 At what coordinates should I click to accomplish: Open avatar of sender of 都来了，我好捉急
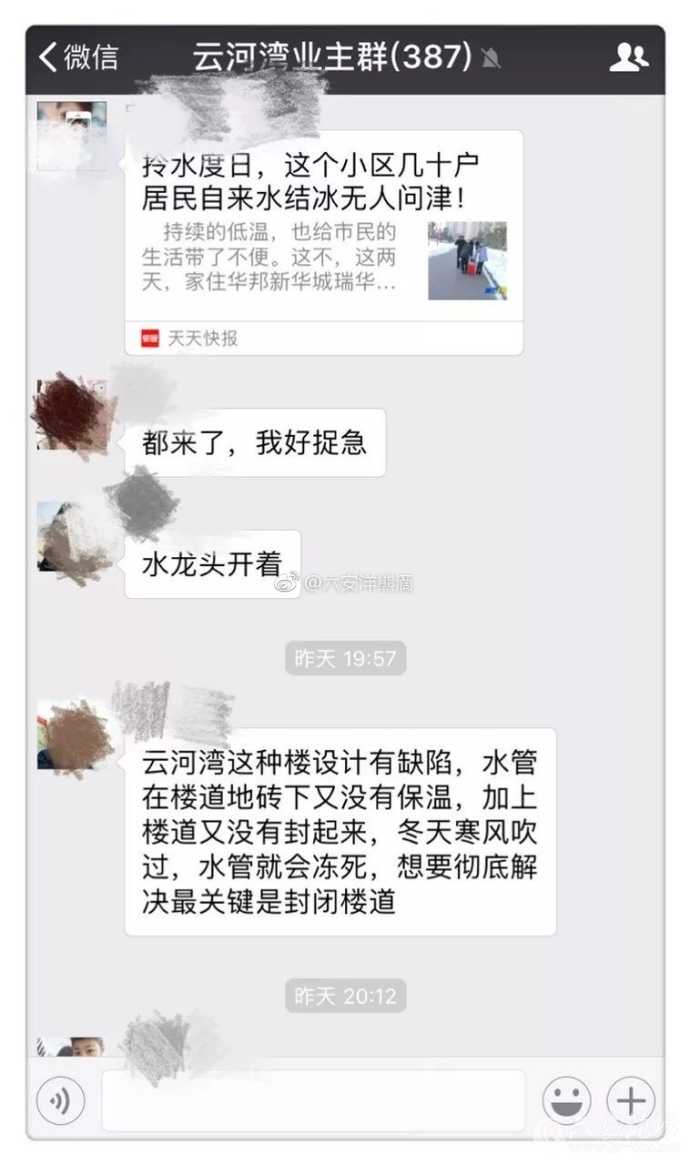pos(70,413)
